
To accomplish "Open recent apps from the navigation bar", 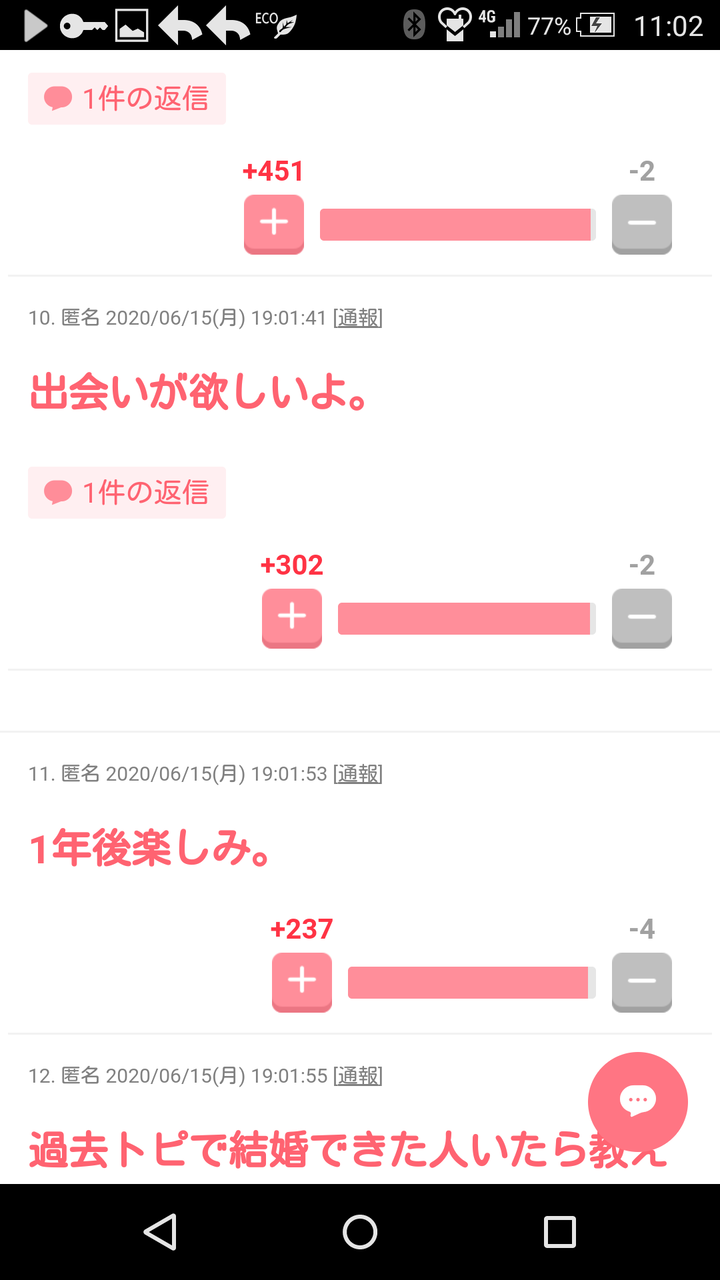I will [560, 1232].
